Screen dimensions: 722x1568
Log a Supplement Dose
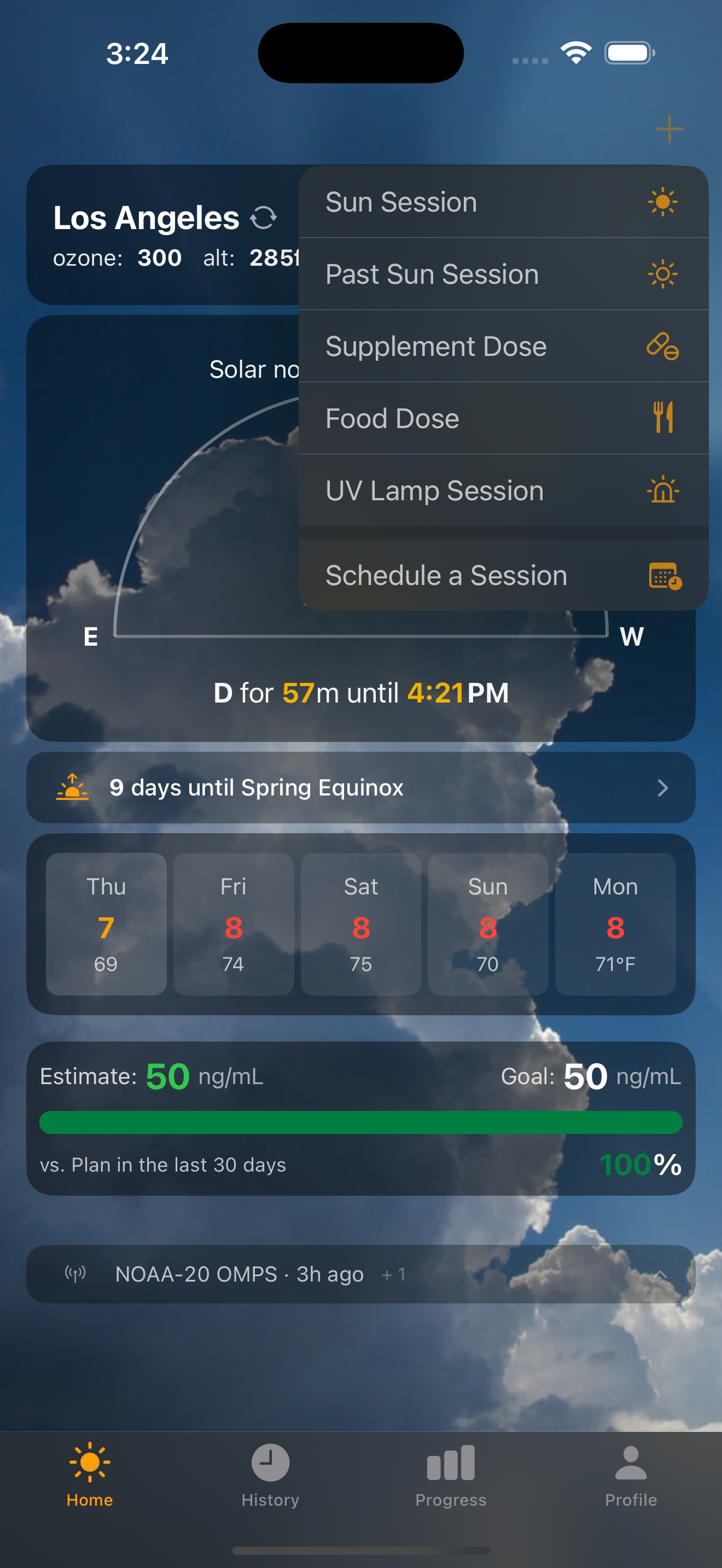pos(503,346)
